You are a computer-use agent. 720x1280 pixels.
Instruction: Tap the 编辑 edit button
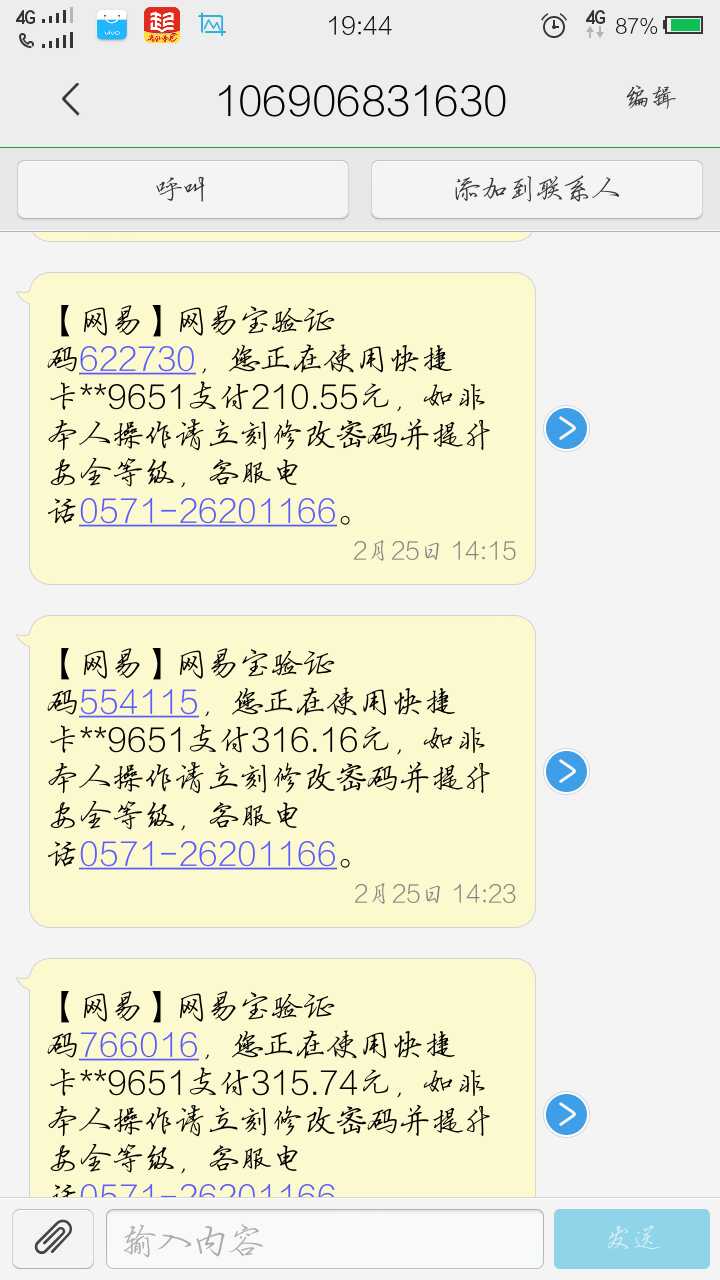tap(651, 98)
